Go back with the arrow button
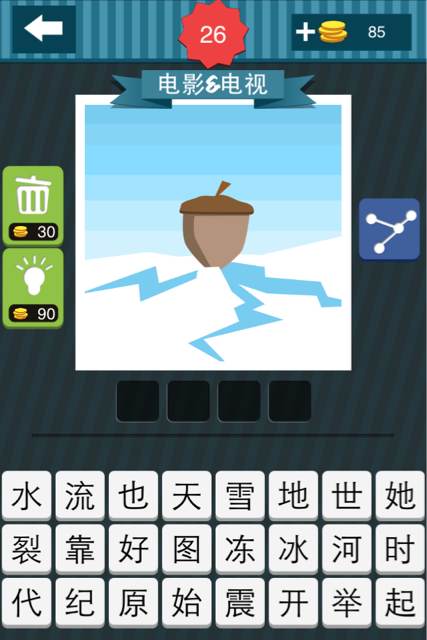This screenshot has width=427, height=640. click(x=44, y=29)
